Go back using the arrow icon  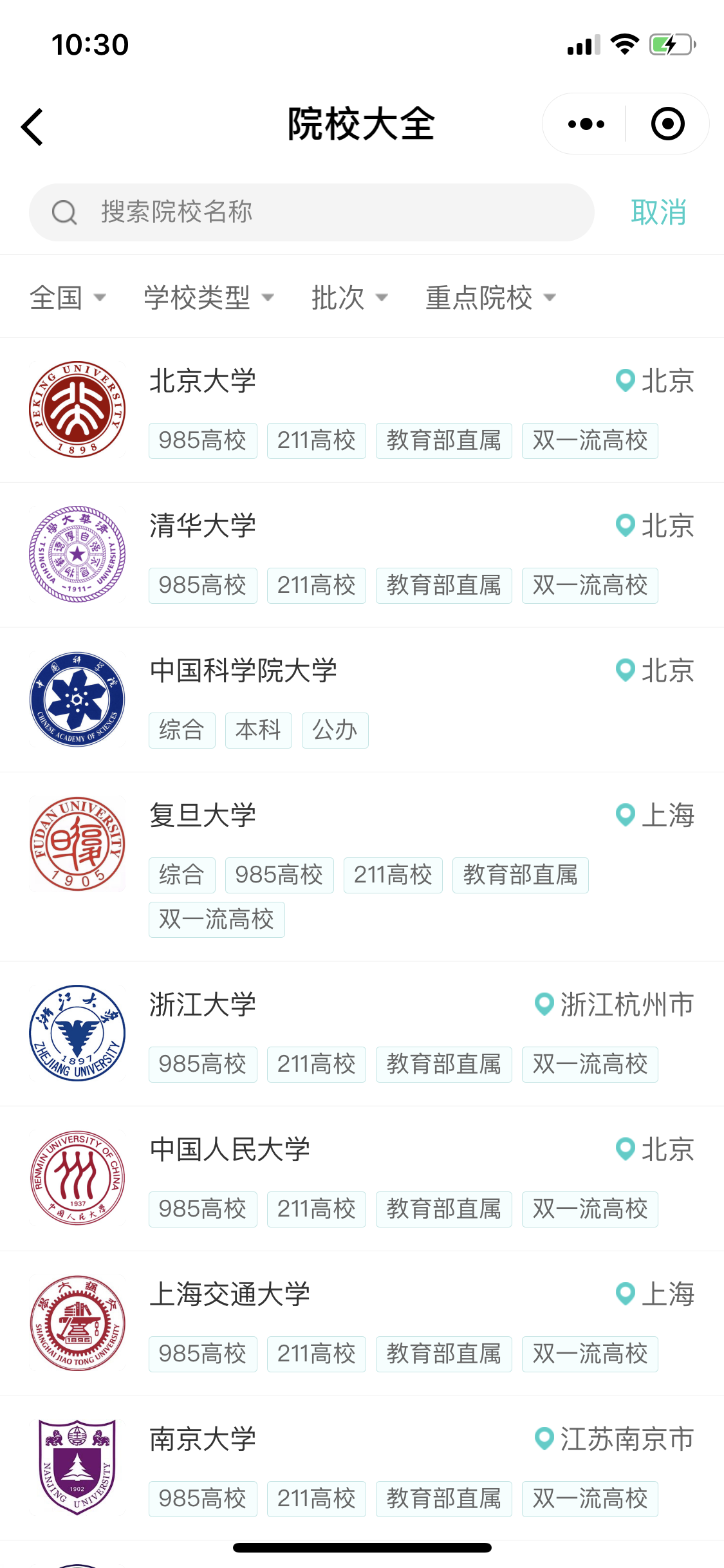click(32, 126)
